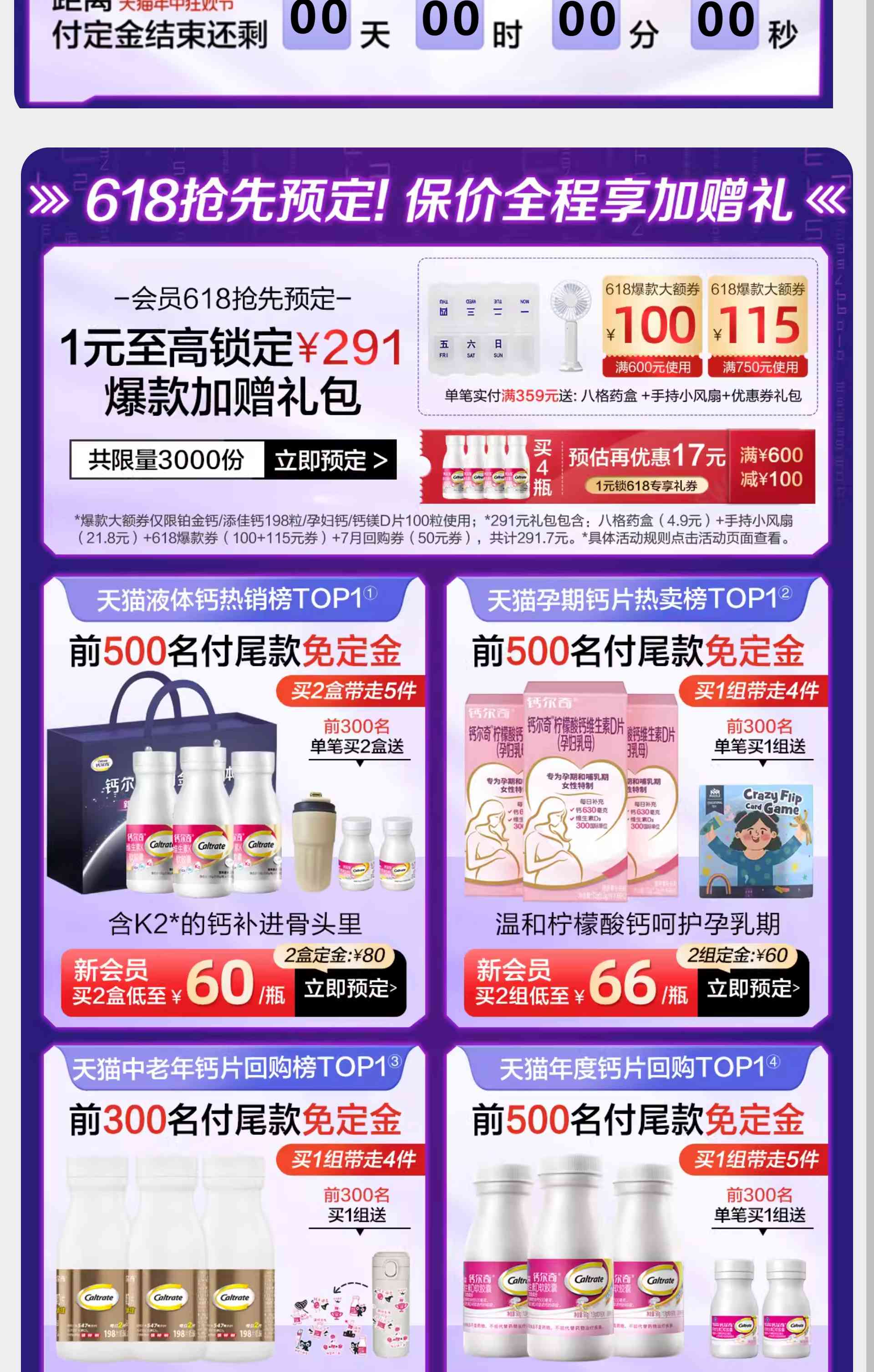874x1372 pixels.
Task: Tap 立即预定 on the 会员618 gift pack banner
Action: pyautogui.click(x=330, y=460)
